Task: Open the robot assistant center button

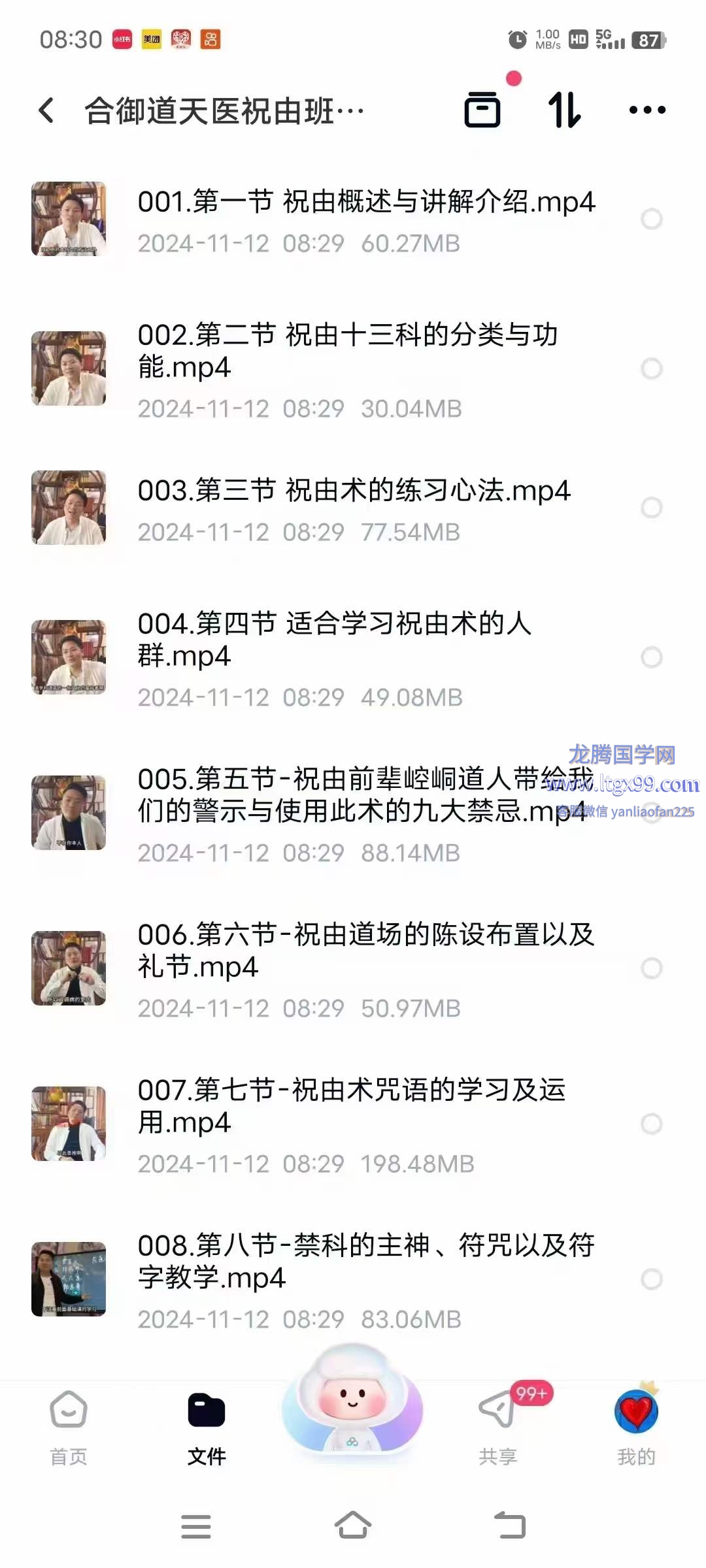Action: pos(352,1405)
